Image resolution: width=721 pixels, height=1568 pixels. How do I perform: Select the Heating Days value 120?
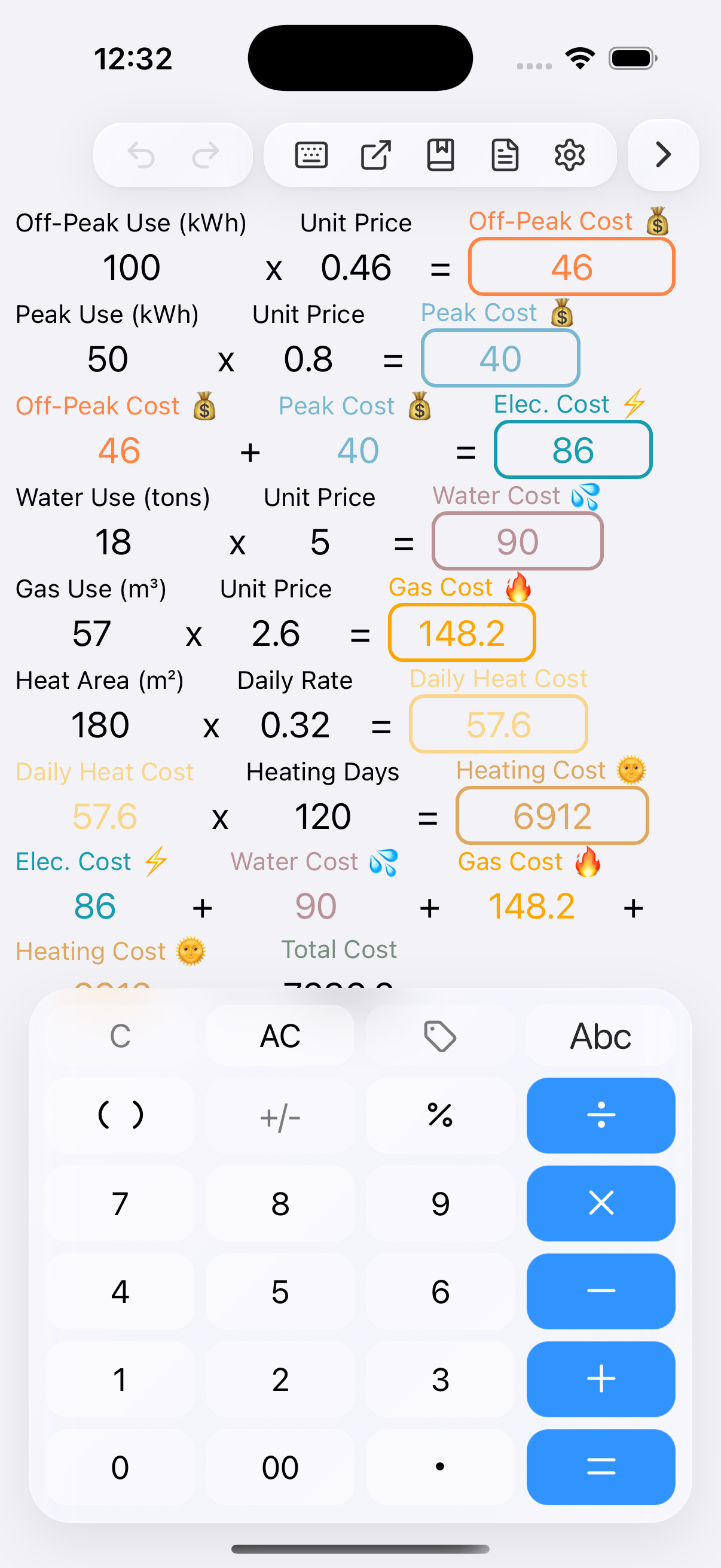(322, 816)
